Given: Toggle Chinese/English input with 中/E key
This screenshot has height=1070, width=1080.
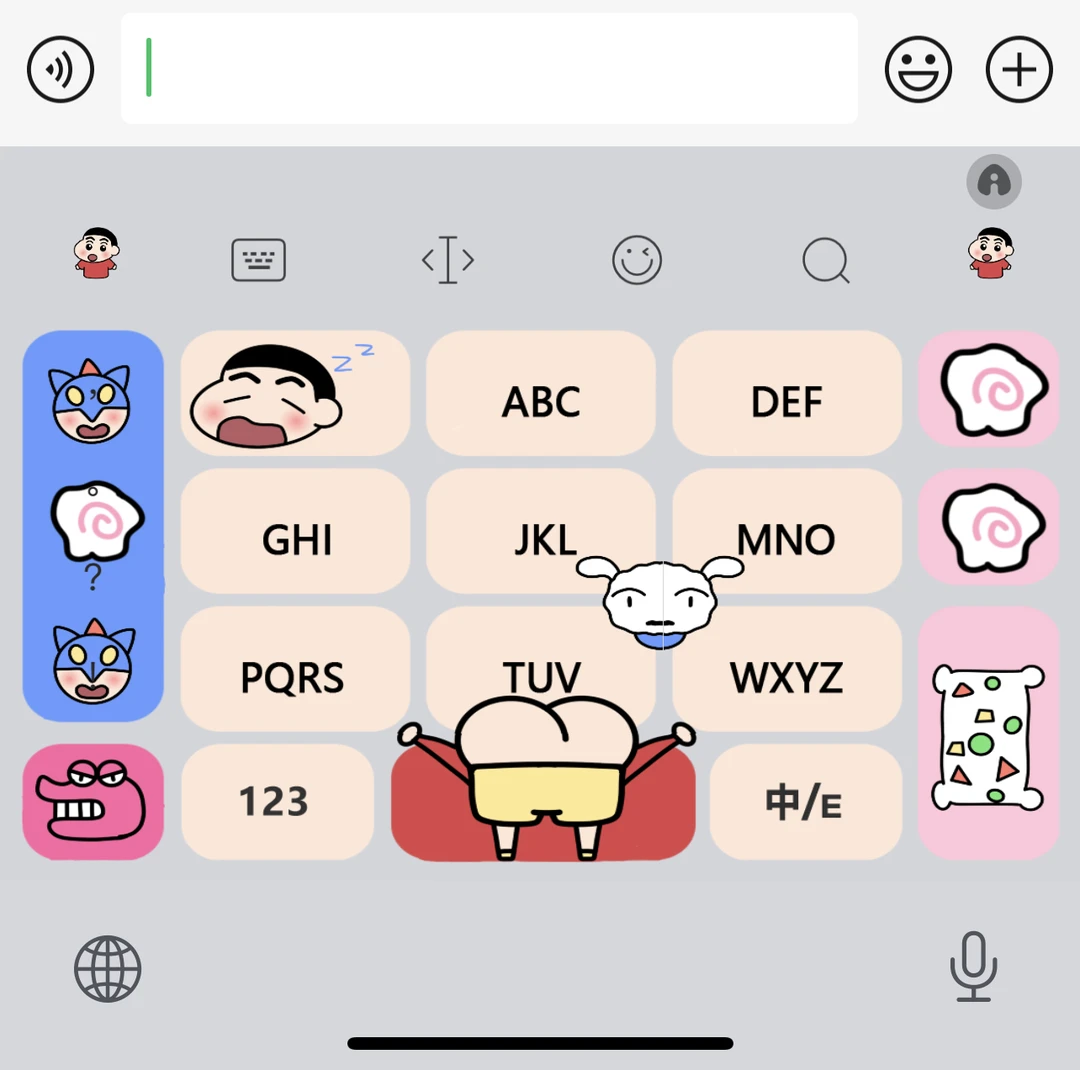Looking at the screenshot, I should (805, 801).
